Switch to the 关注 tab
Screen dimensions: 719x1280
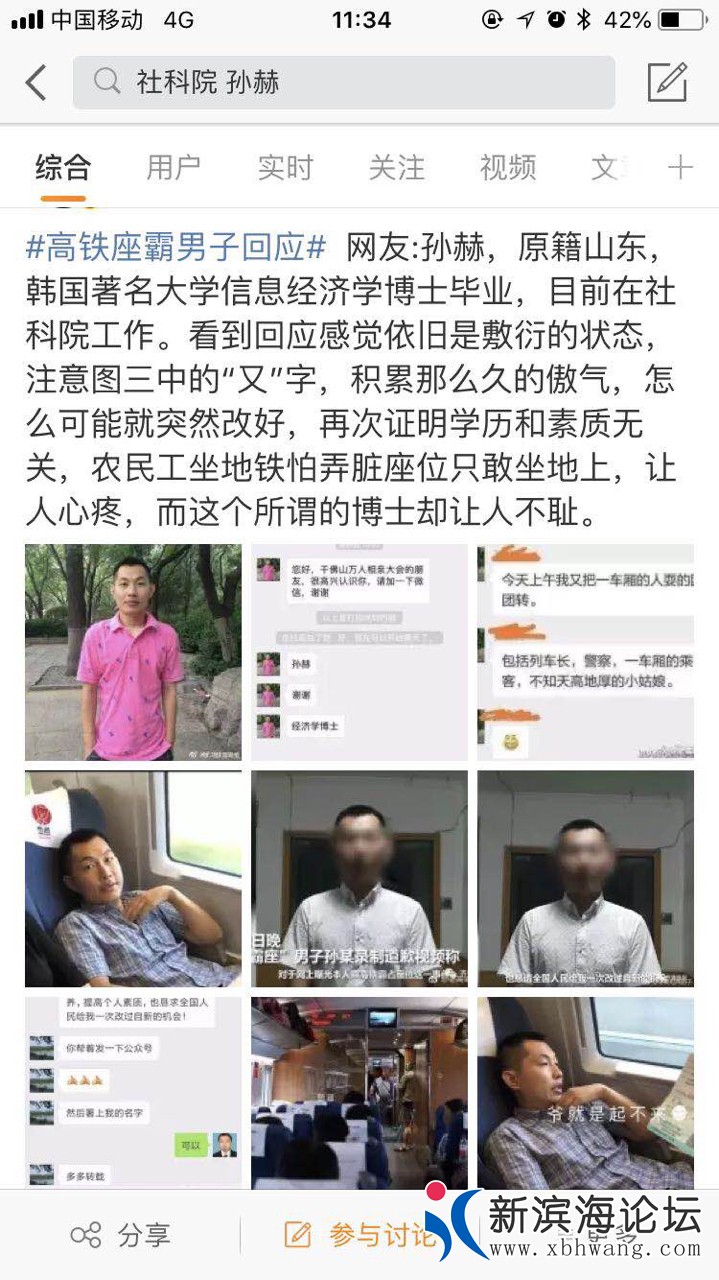(x=397, y=167)
